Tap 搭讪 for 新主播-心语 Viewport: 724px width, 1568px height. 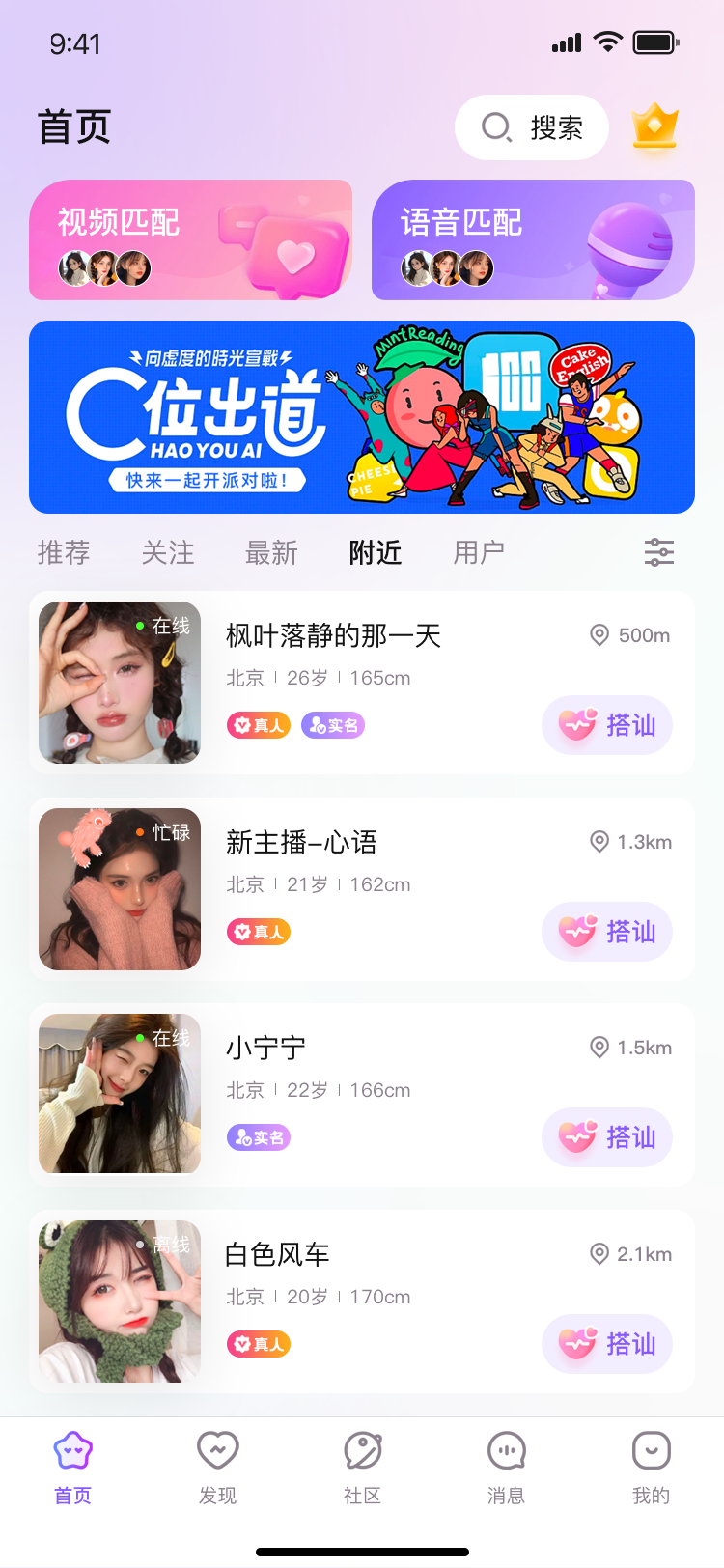coord(607,932)
